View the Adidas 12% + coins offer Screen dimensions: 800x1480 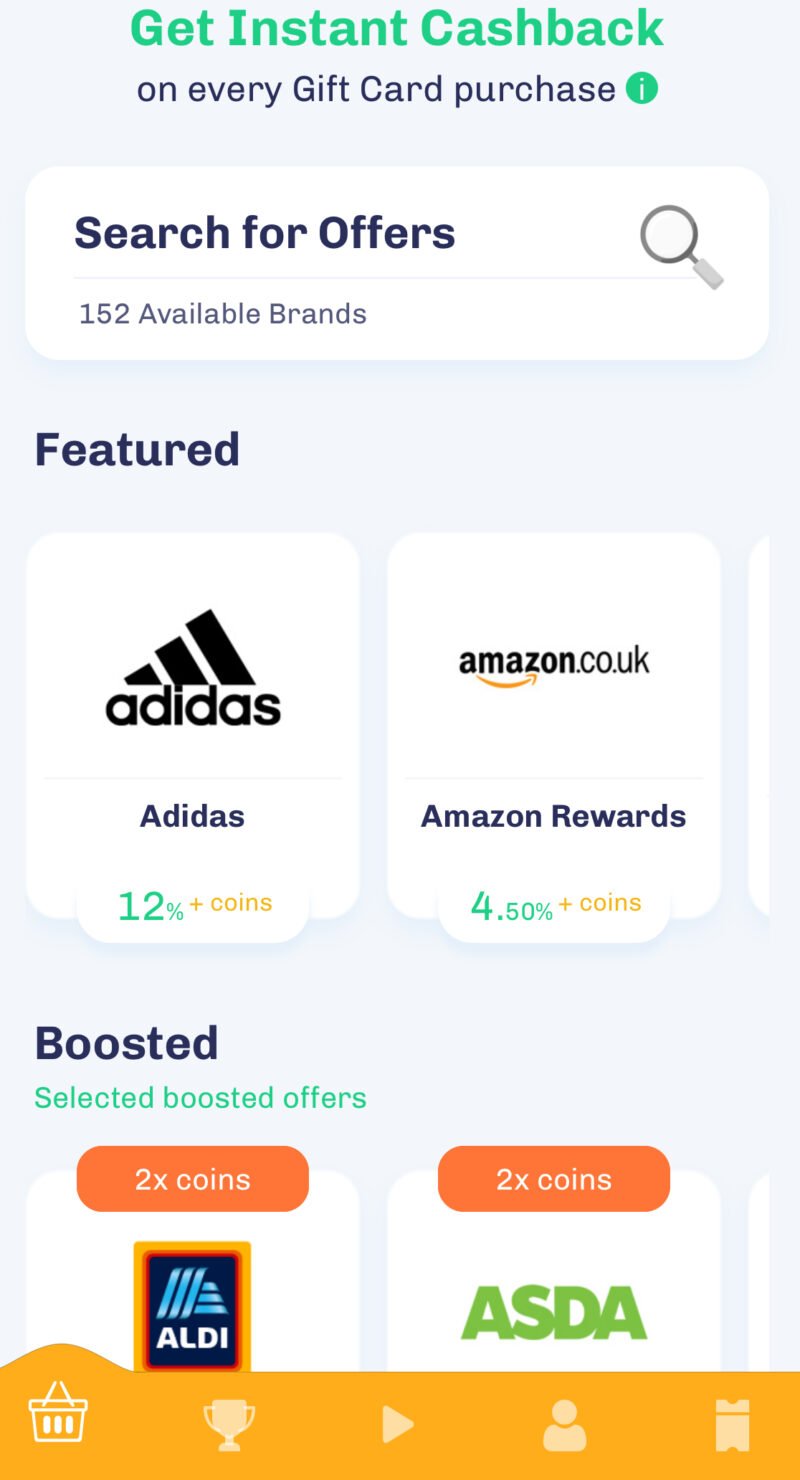[x=192, y=905]
